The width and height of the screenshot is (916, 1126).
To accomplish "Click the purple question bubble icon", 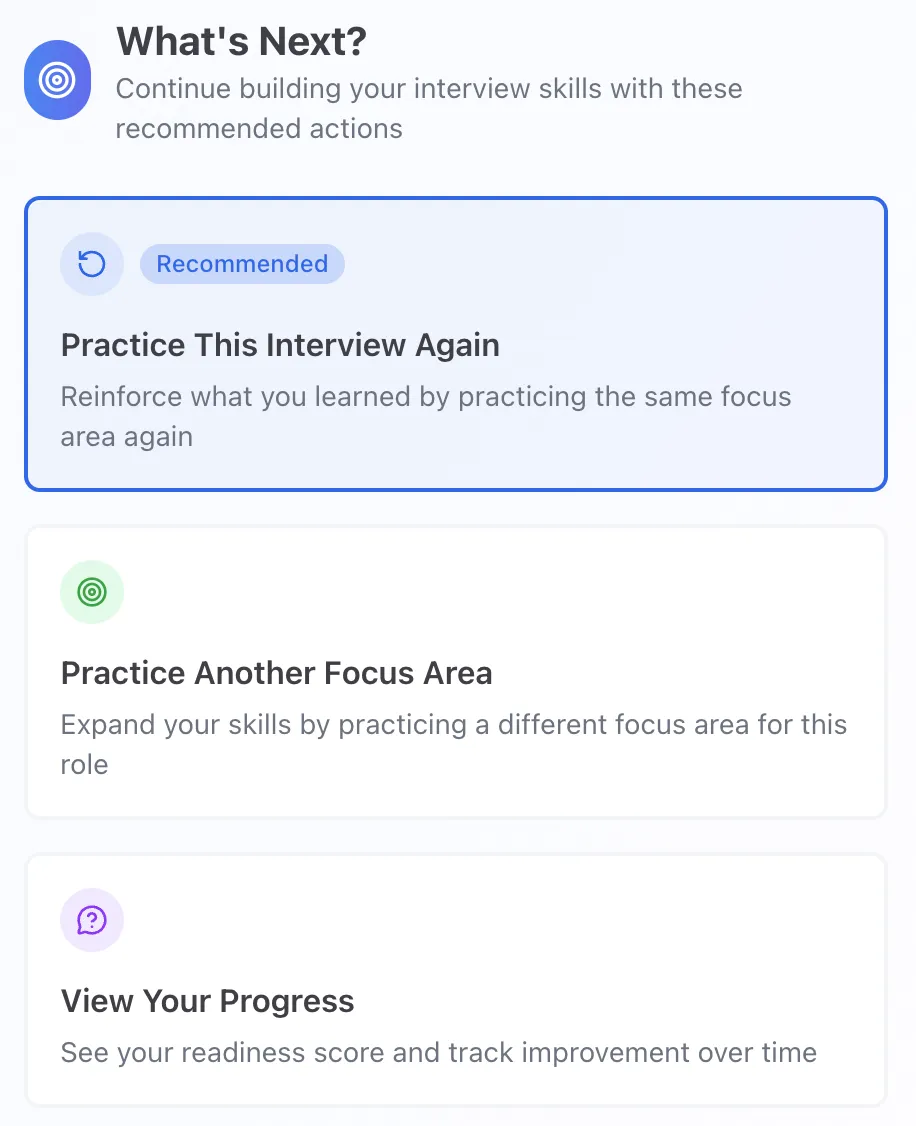I will [x=91, y=919].
